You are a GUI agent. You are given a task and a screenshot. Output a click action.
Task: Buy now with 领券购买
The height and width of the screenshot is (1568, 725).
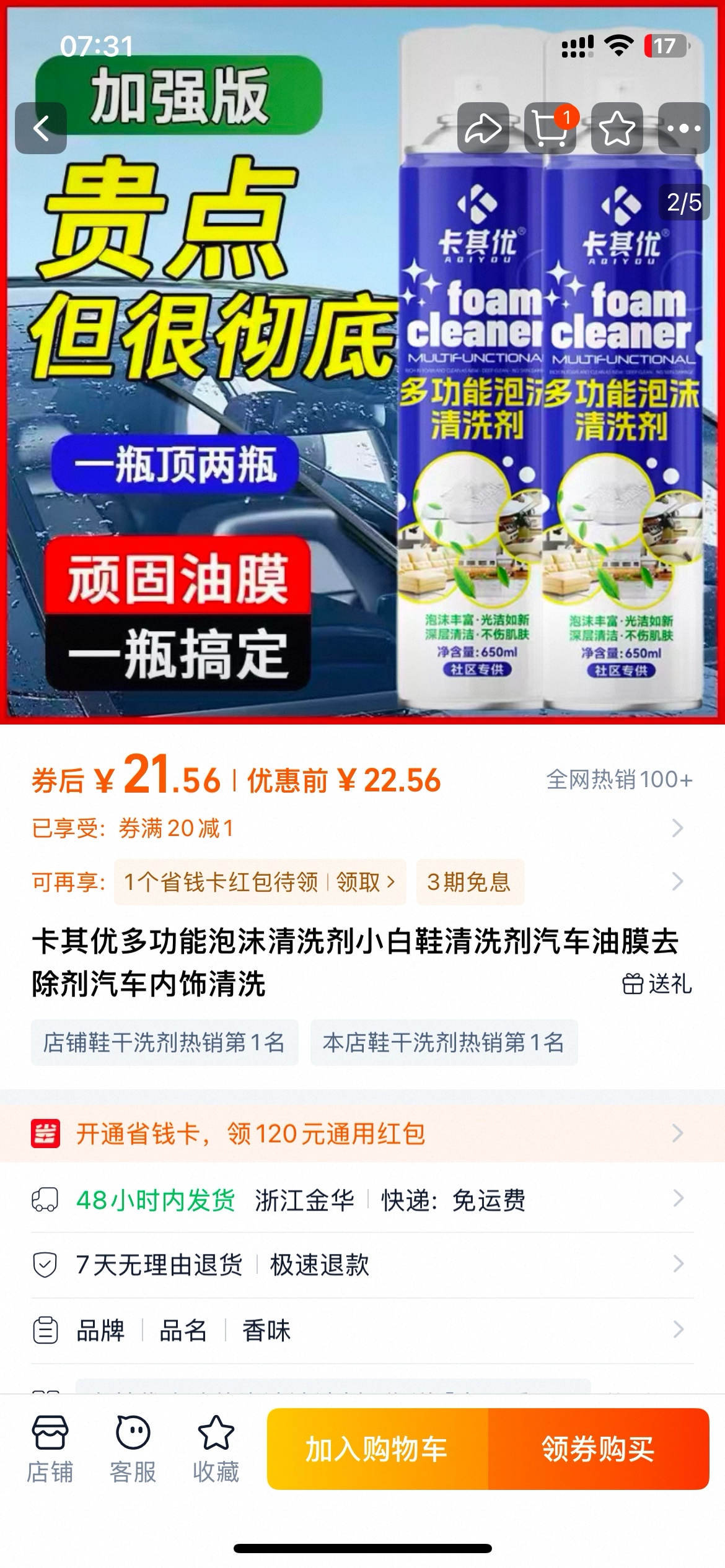pos(598,1449)
